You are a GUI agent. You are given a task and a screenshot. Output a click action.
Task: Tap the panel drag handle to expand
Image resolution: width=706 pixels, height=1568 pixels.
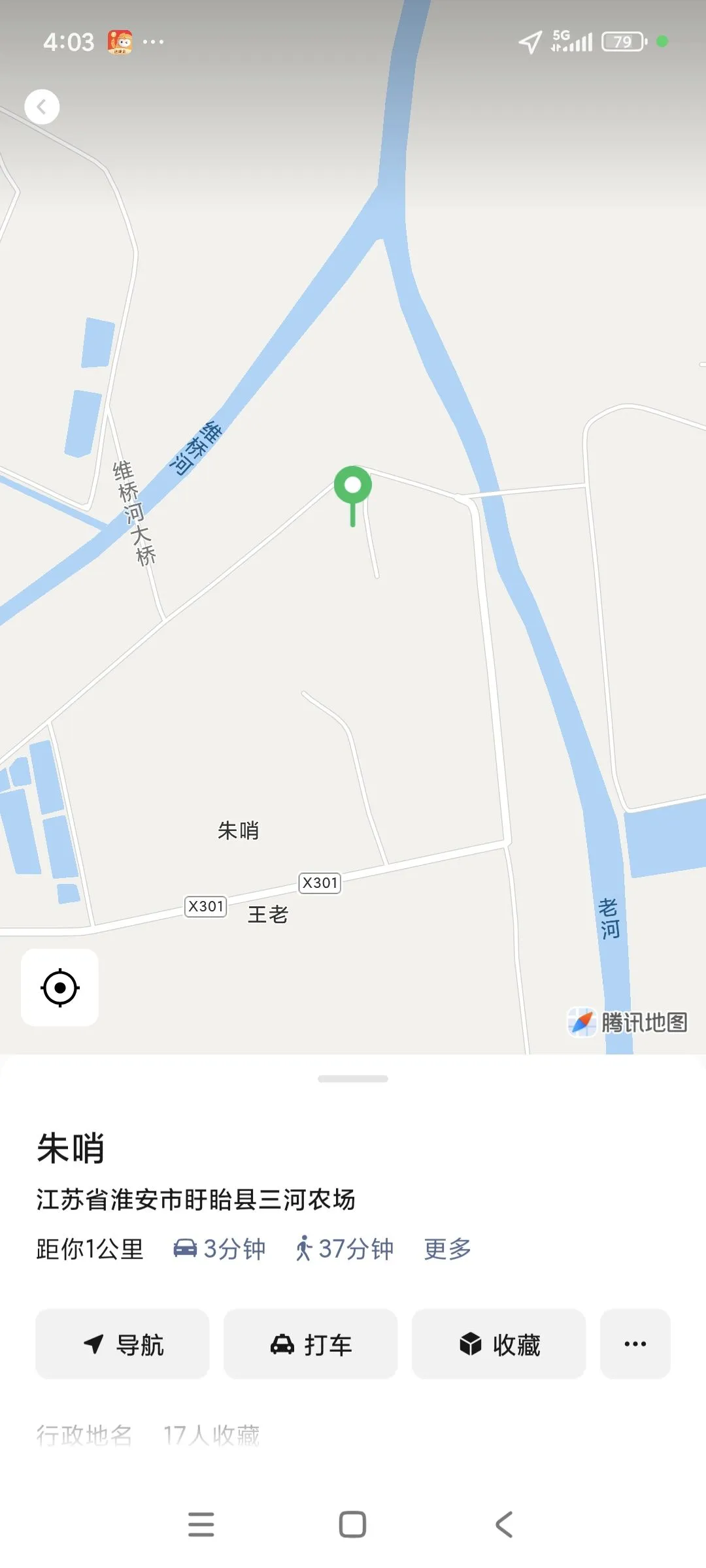353,1079
